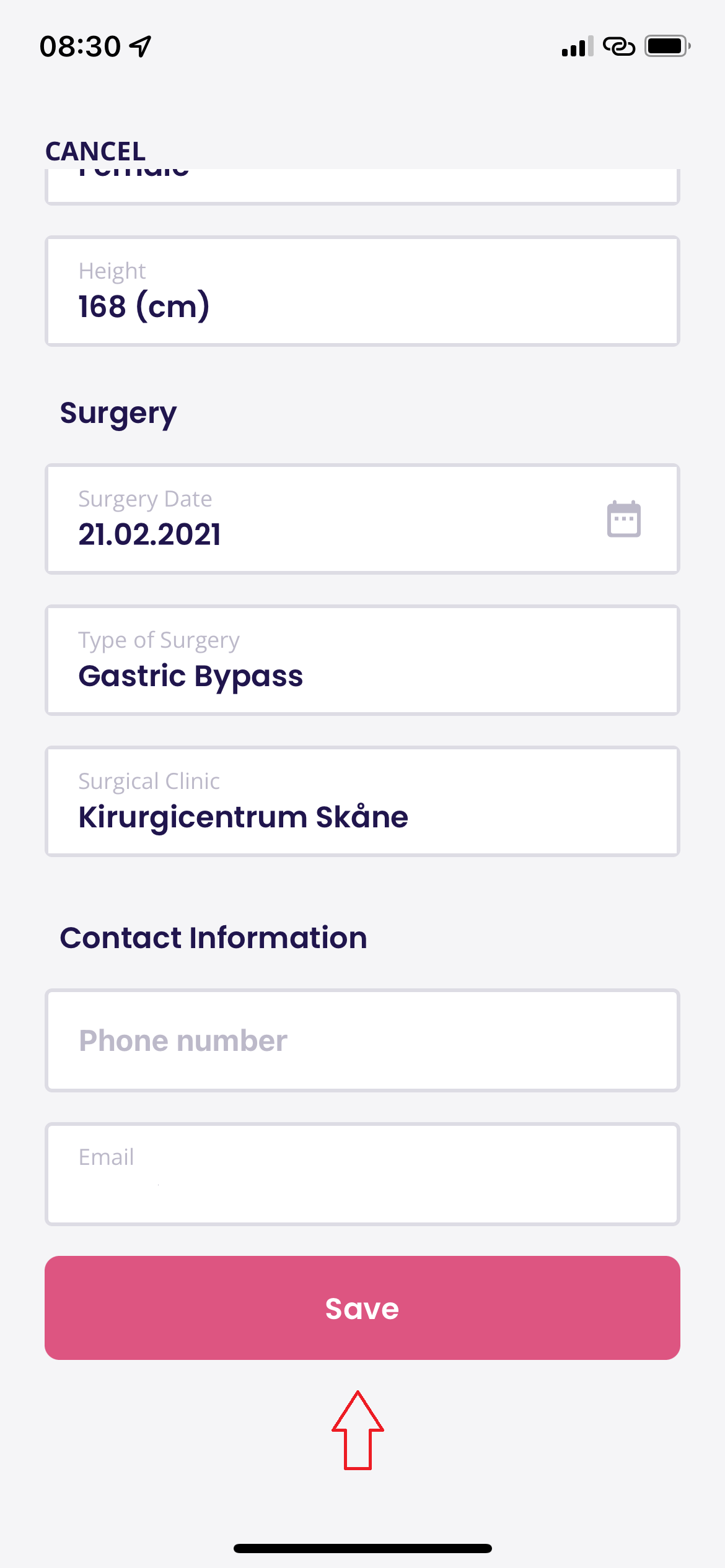Select the Surgical Clinic field
This screenshot has width=725, height=1568.
(362, 801)
